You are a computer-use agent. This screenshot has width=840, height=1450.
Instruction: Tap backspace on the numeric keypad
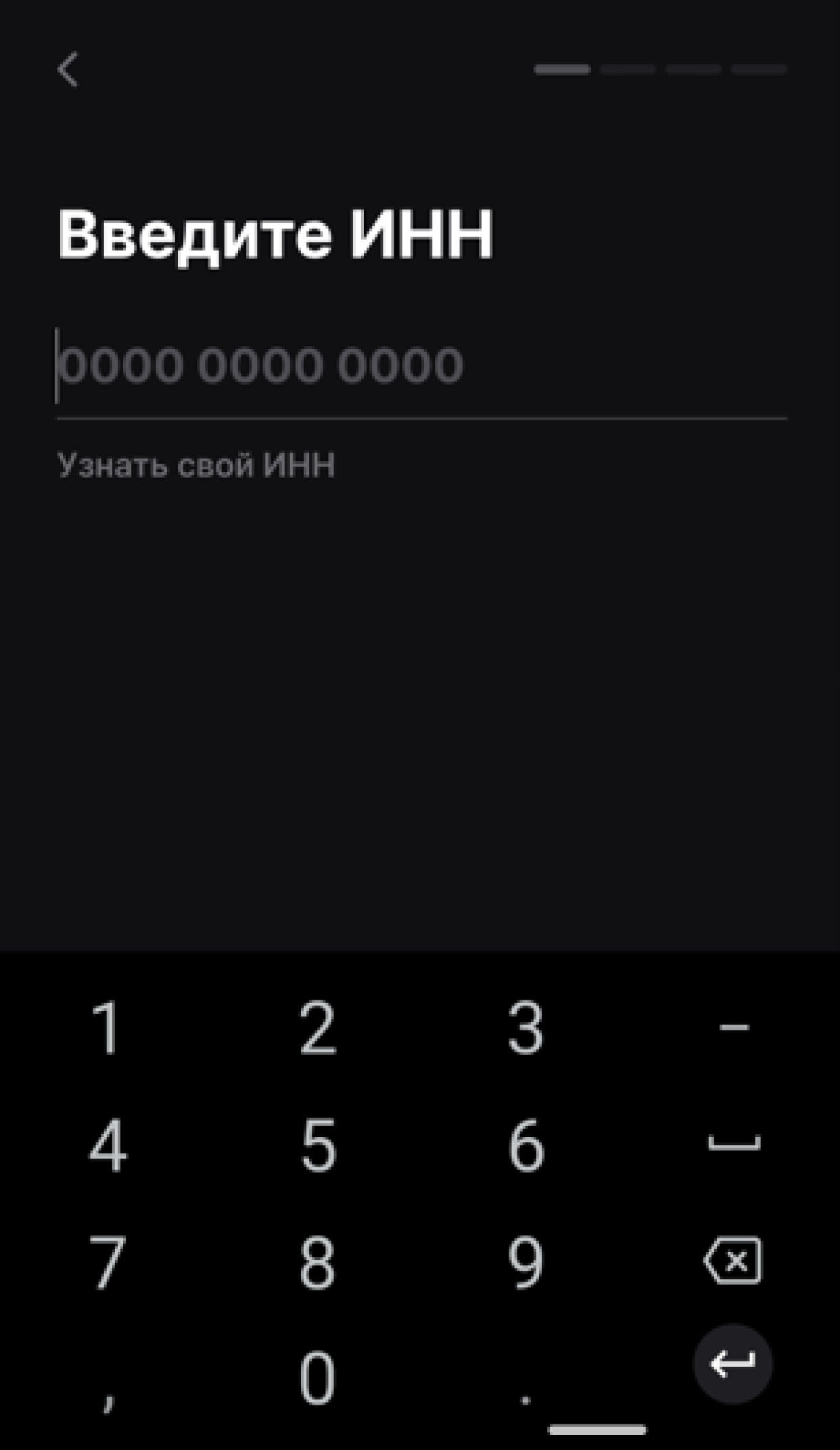[x=733, y=1261]
